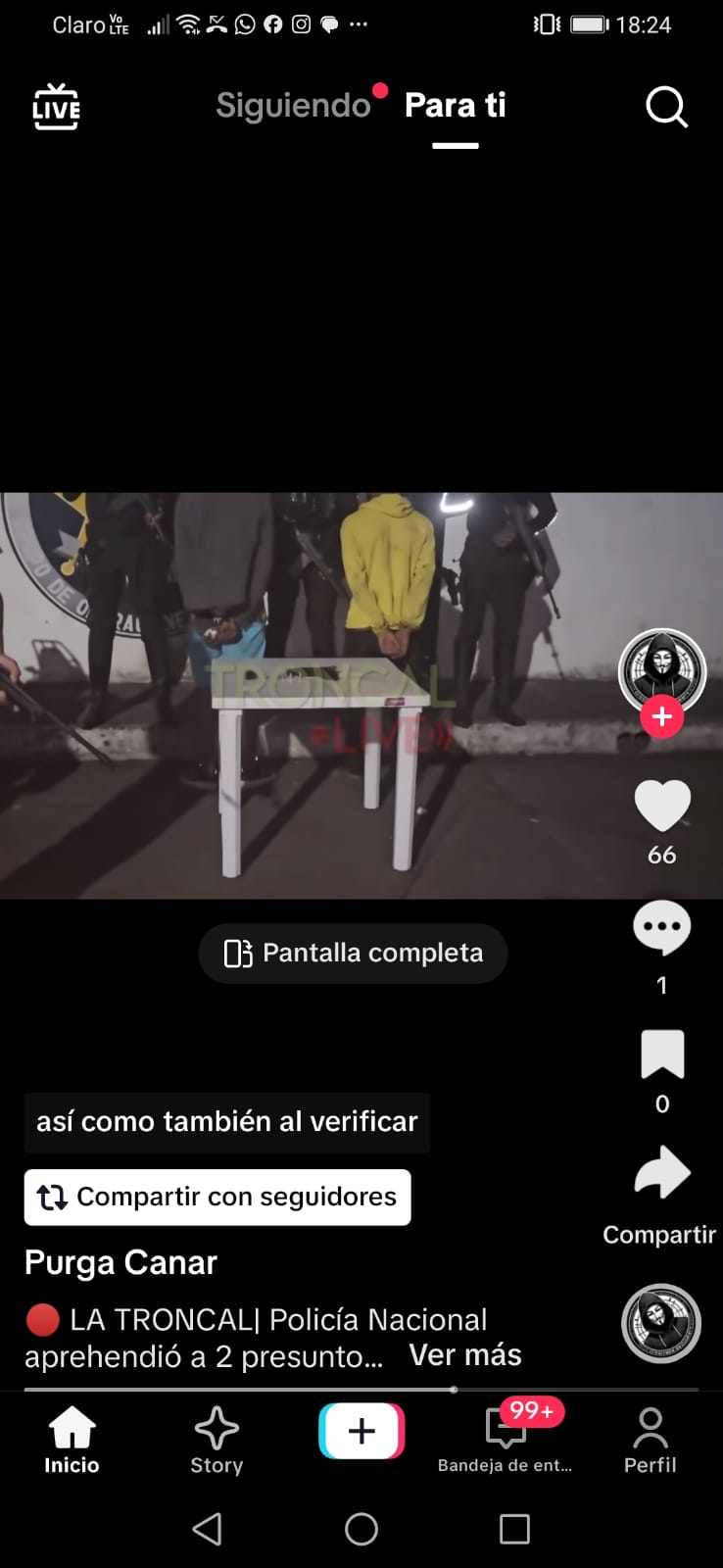
Task: Save the video with the bookmark icon
Action: 662,1054
